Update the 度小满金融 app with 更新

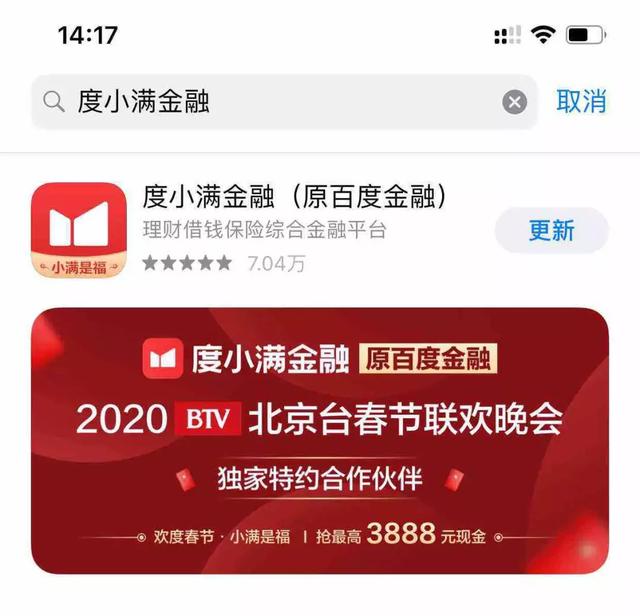pyautogui.click(x=551, y=230)
